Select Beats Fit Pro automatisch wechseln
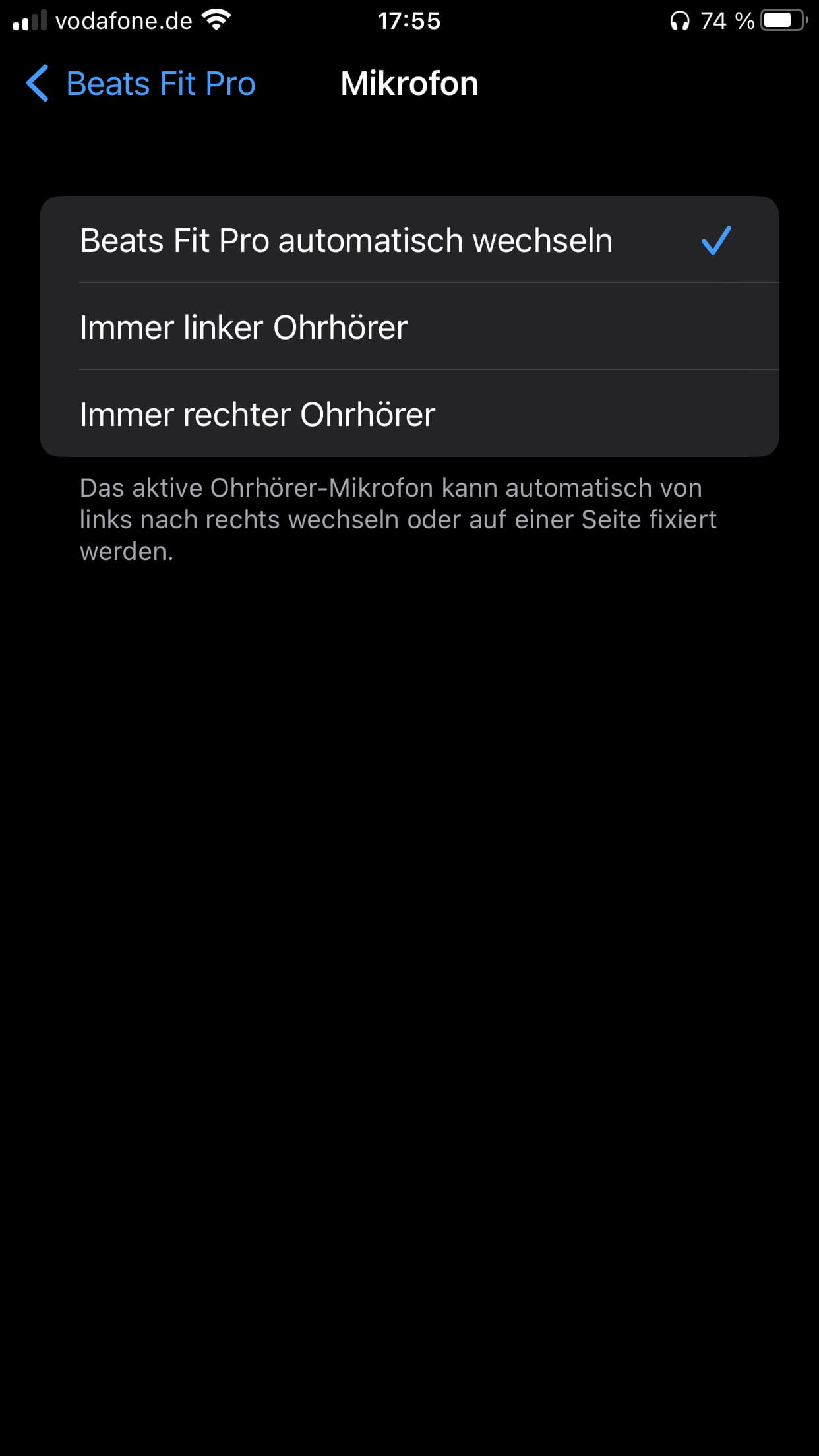Viewport: 819px width, 1456px height. pyautogui.click(x=409, y=240)
